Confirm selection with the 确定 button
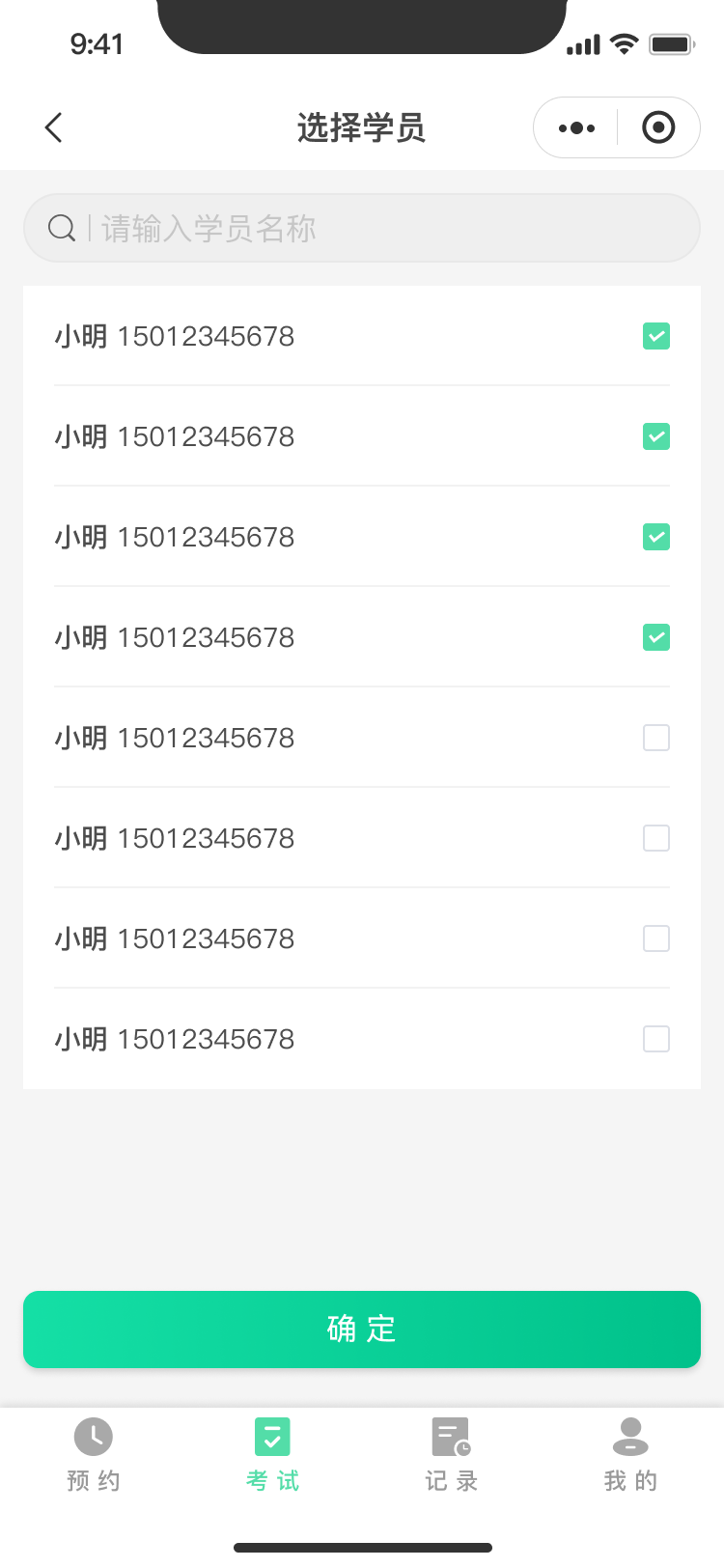Screen dimensions: 724x1568 [x=362, y=1329]
